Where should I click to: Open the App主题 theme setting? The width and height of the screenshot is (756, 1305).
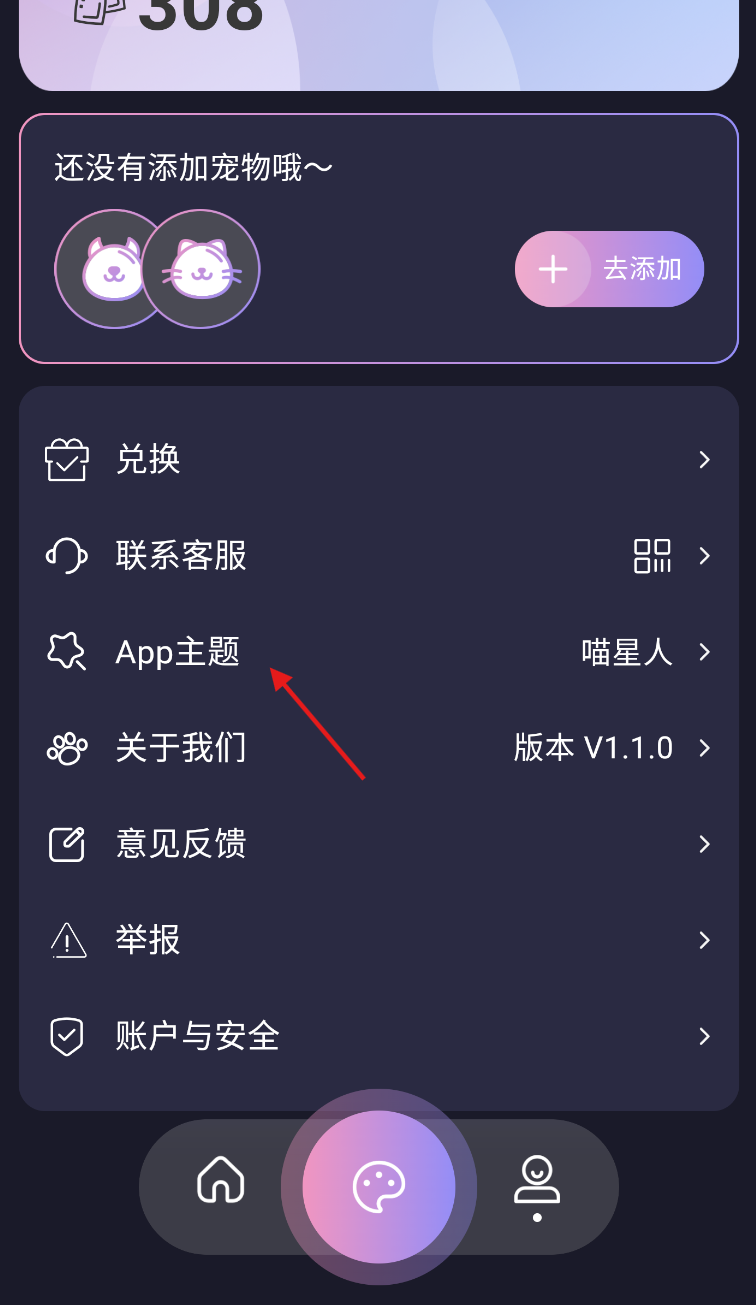[378, 652]
